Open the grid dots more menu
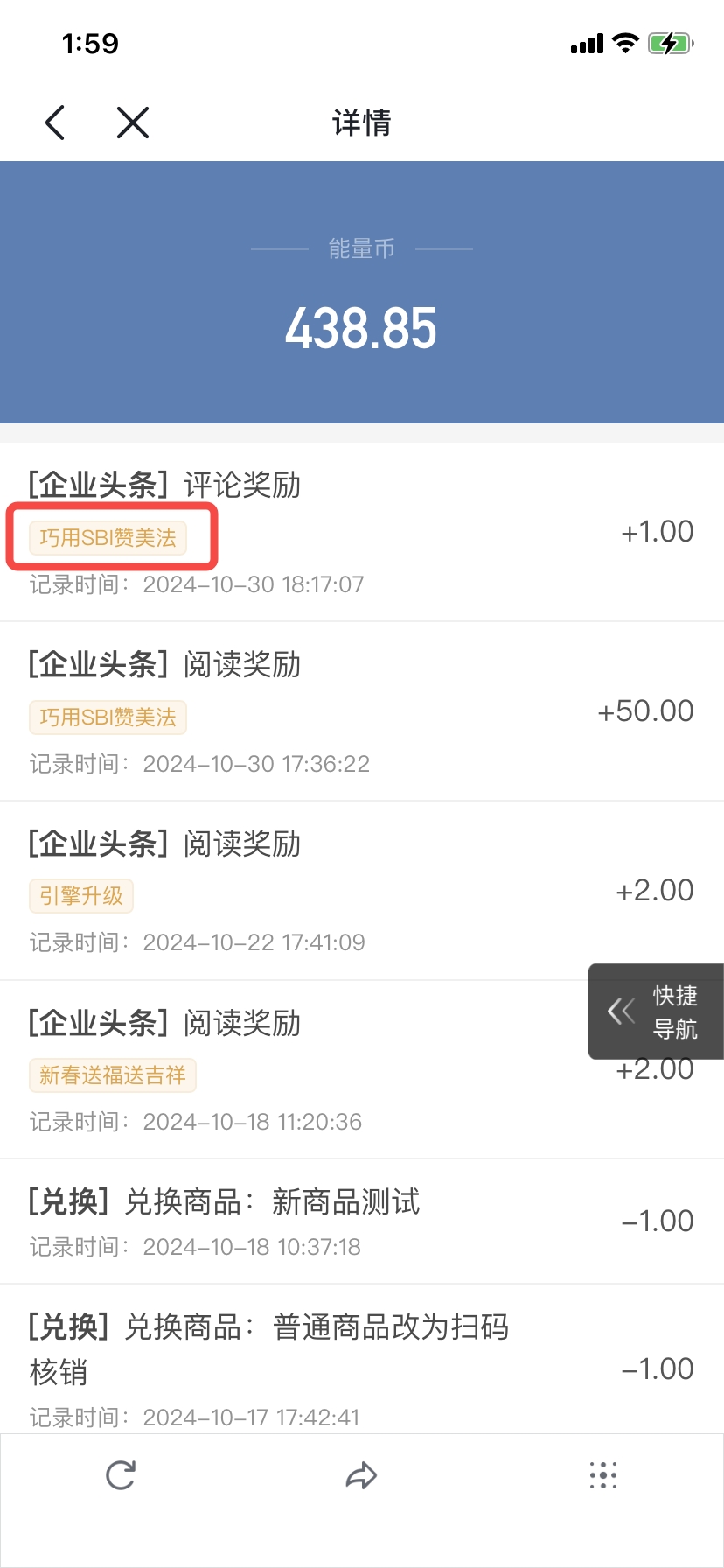The height and width of the screenshot is (1568, 724). (603, 1475)
